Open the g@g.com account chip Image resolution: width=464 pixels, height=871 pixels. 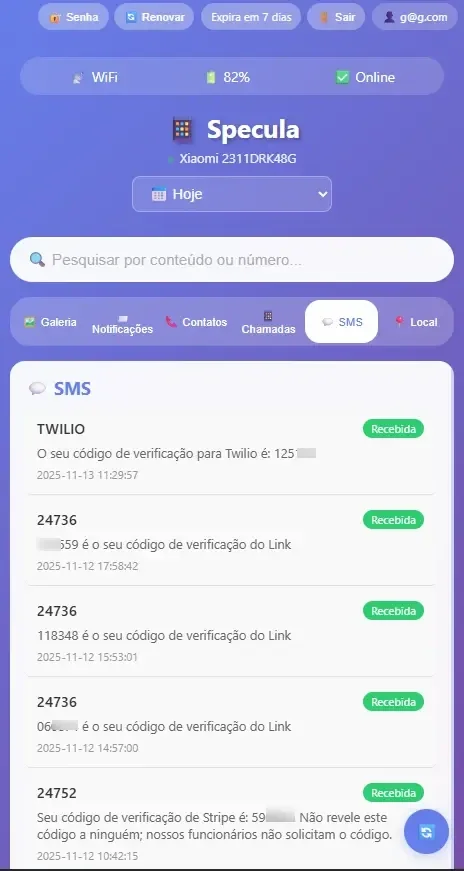click(x=415, y=17)
